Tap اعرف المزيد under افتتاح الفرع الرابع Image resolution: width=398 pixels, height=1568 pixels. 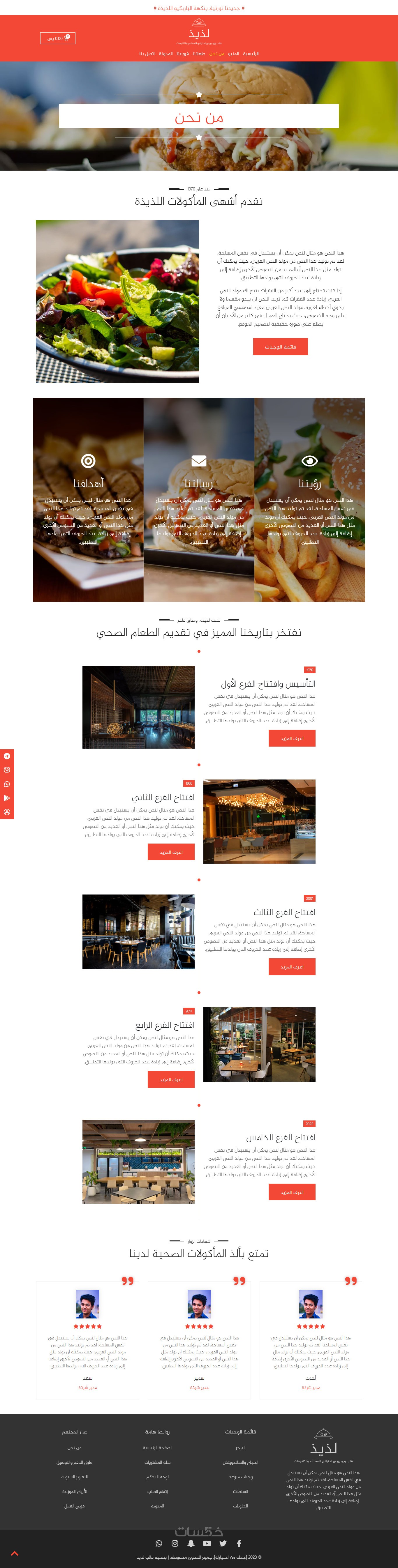(171, 1079)
